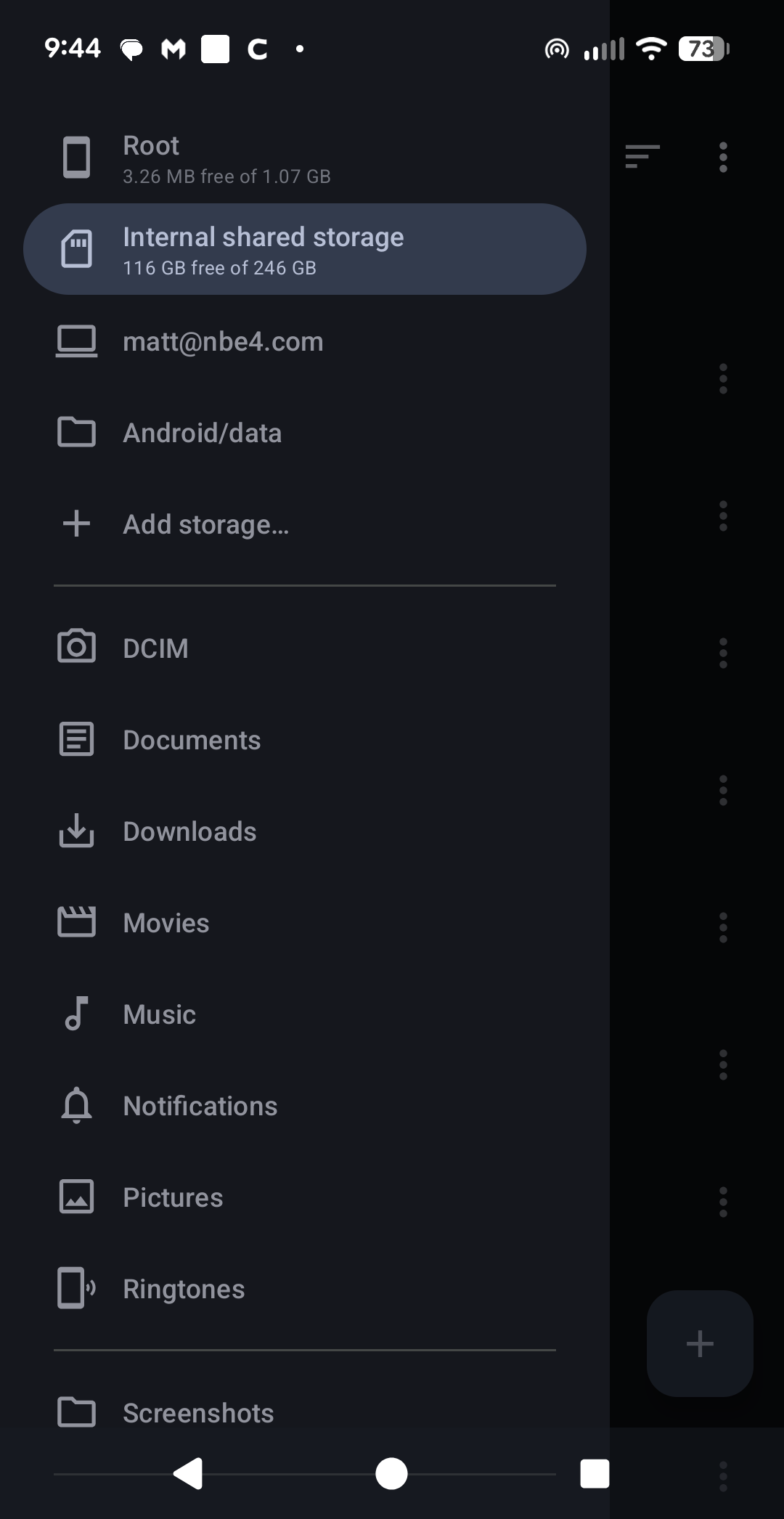This screenshot has width=784, height=1519.
Task: Open the file list overflow menu
Action: point(723,378)
